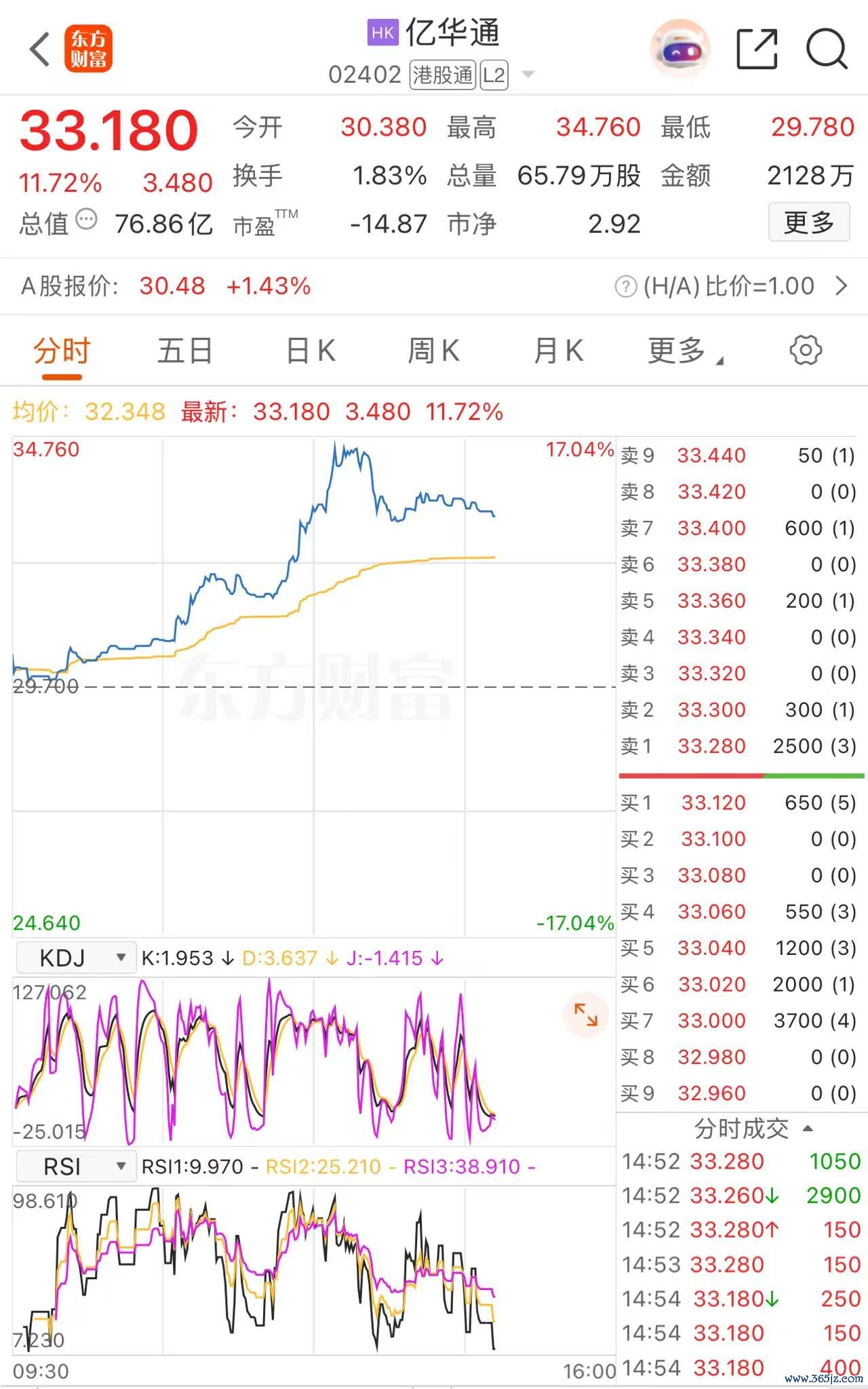The image size is (868, 1389).
Task: Tap 更多 button for more quote data
Action: [x=808, y=222]
